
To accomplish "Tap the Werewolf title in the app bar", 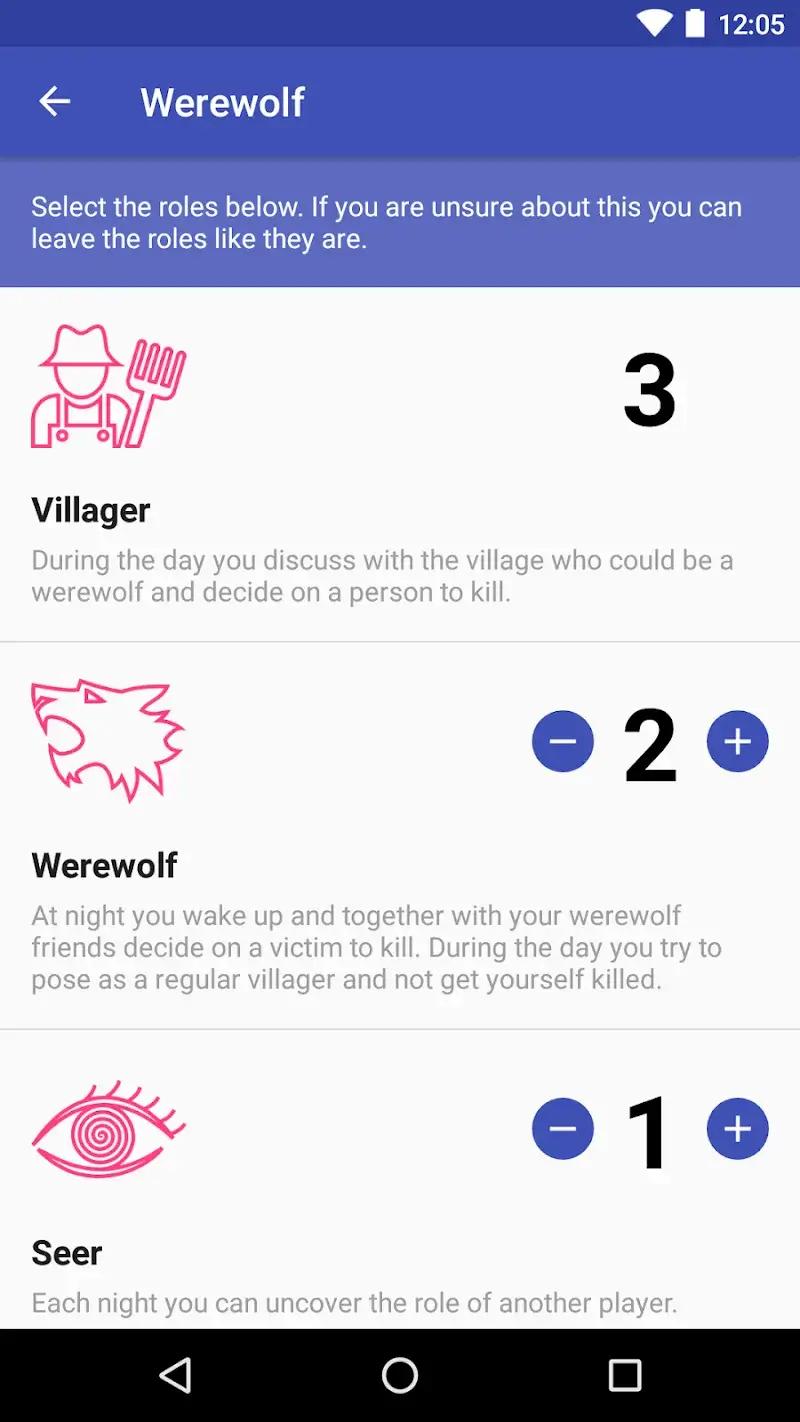I will 223,101.
